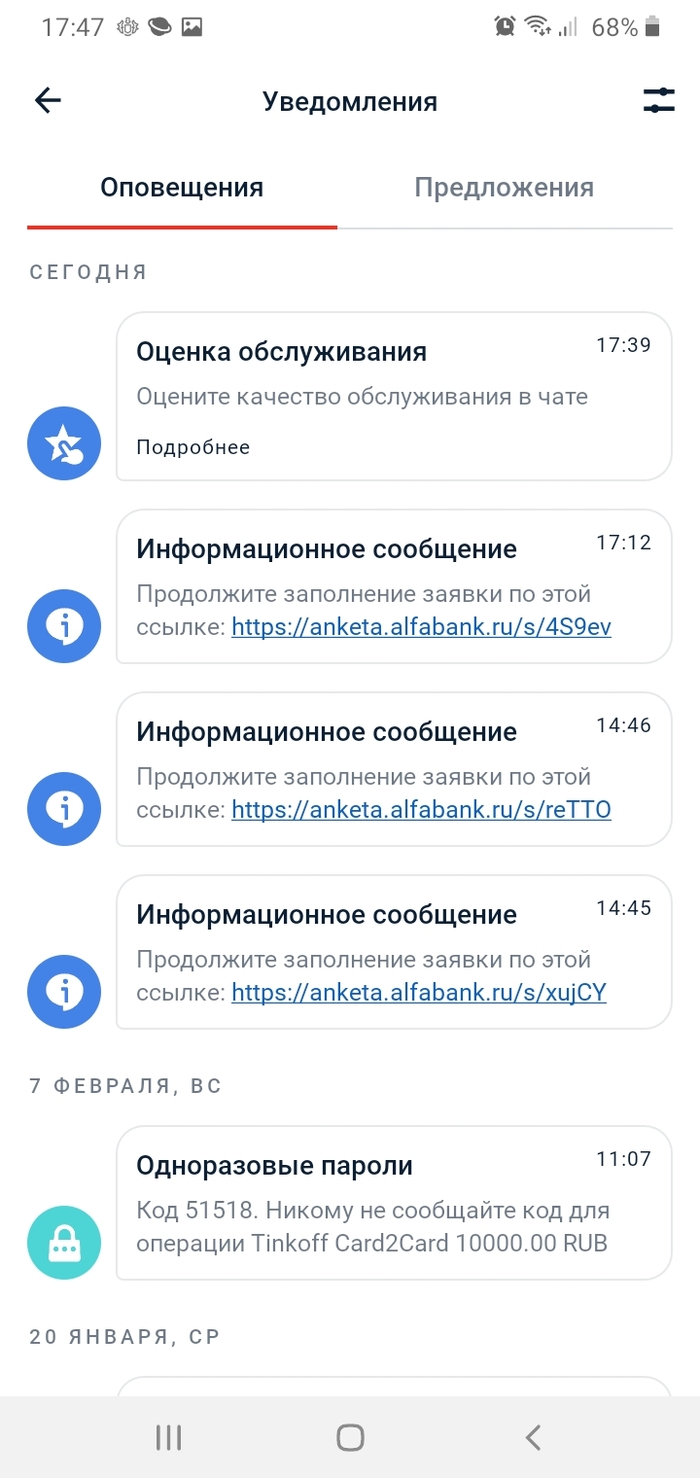Open the Одноразовые пароли notification card
The height and width of the screenshot is (1478, 700).
(x=393, y=1202)
